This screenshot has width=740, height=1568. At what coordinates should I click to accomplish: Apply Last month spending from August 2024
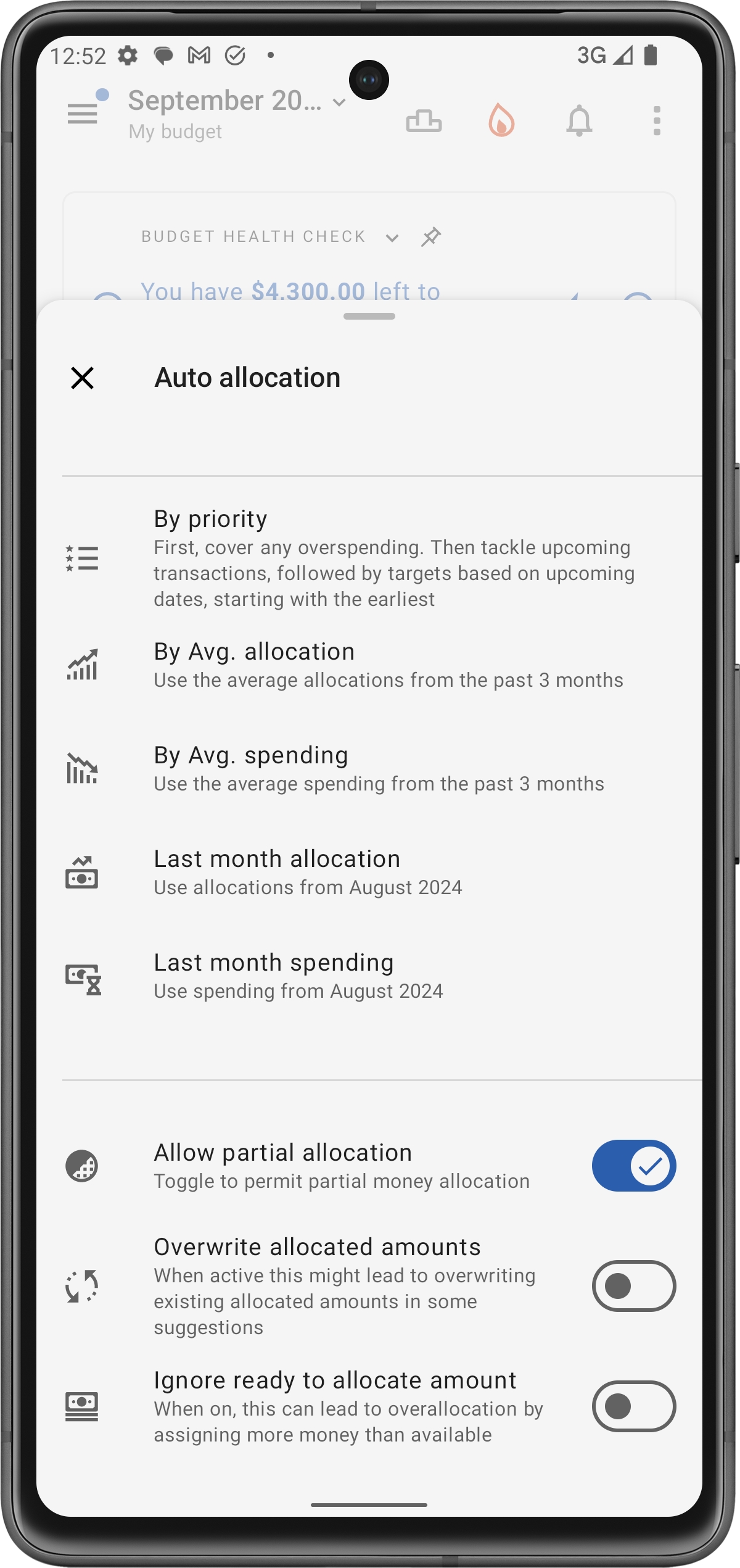[369, 976]
